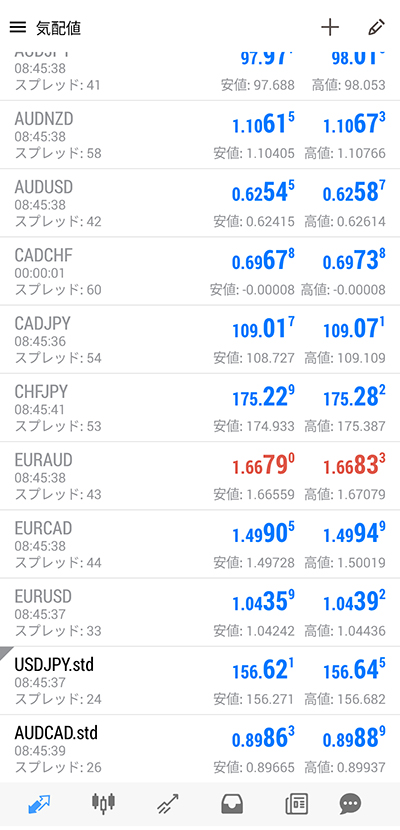This screenshot has height=830, width=400.
Task: Stay on the quotes tab with blue arrows
Action: (39, 805)
